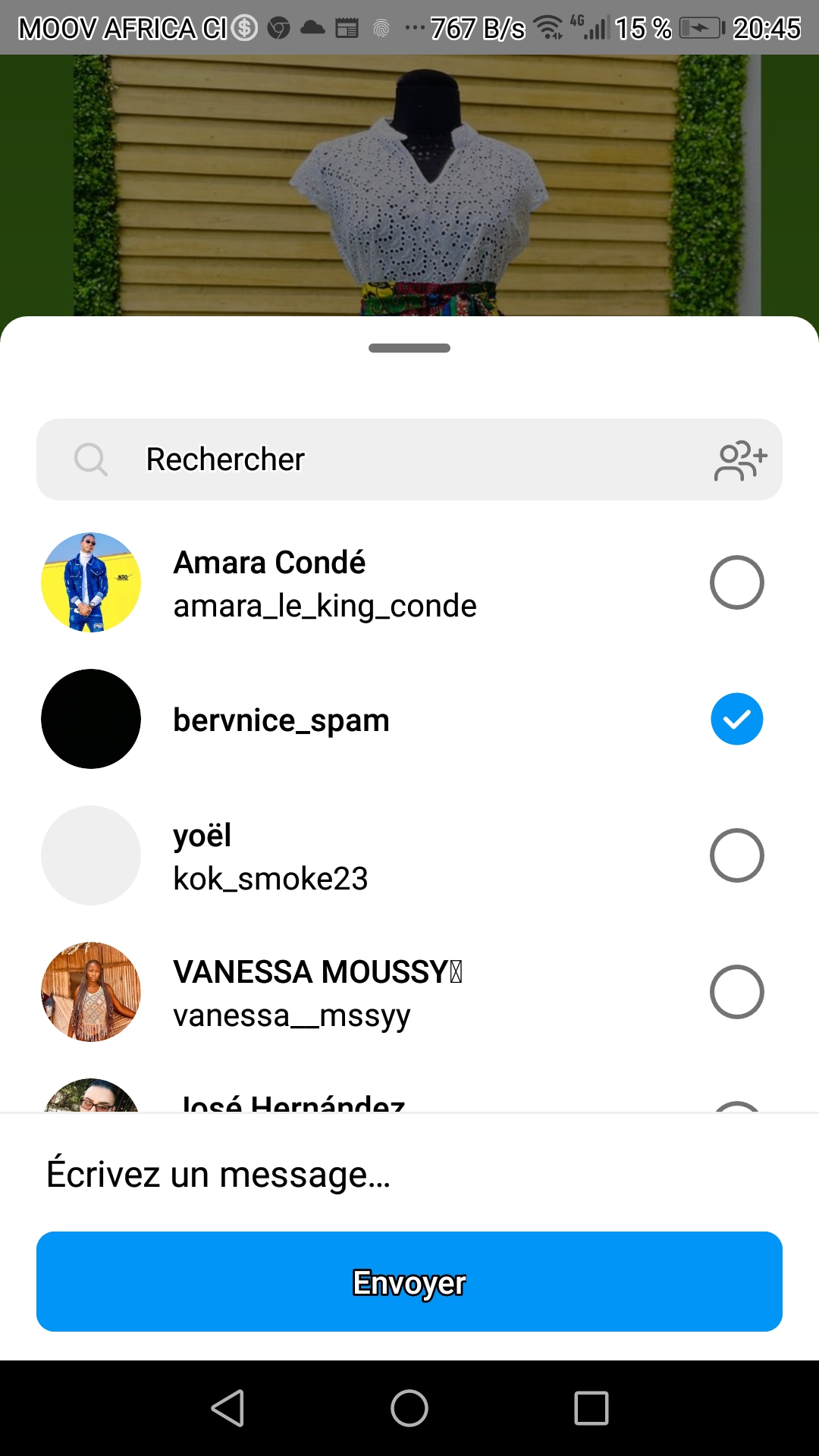Open the create group icon

coord(740,460)
